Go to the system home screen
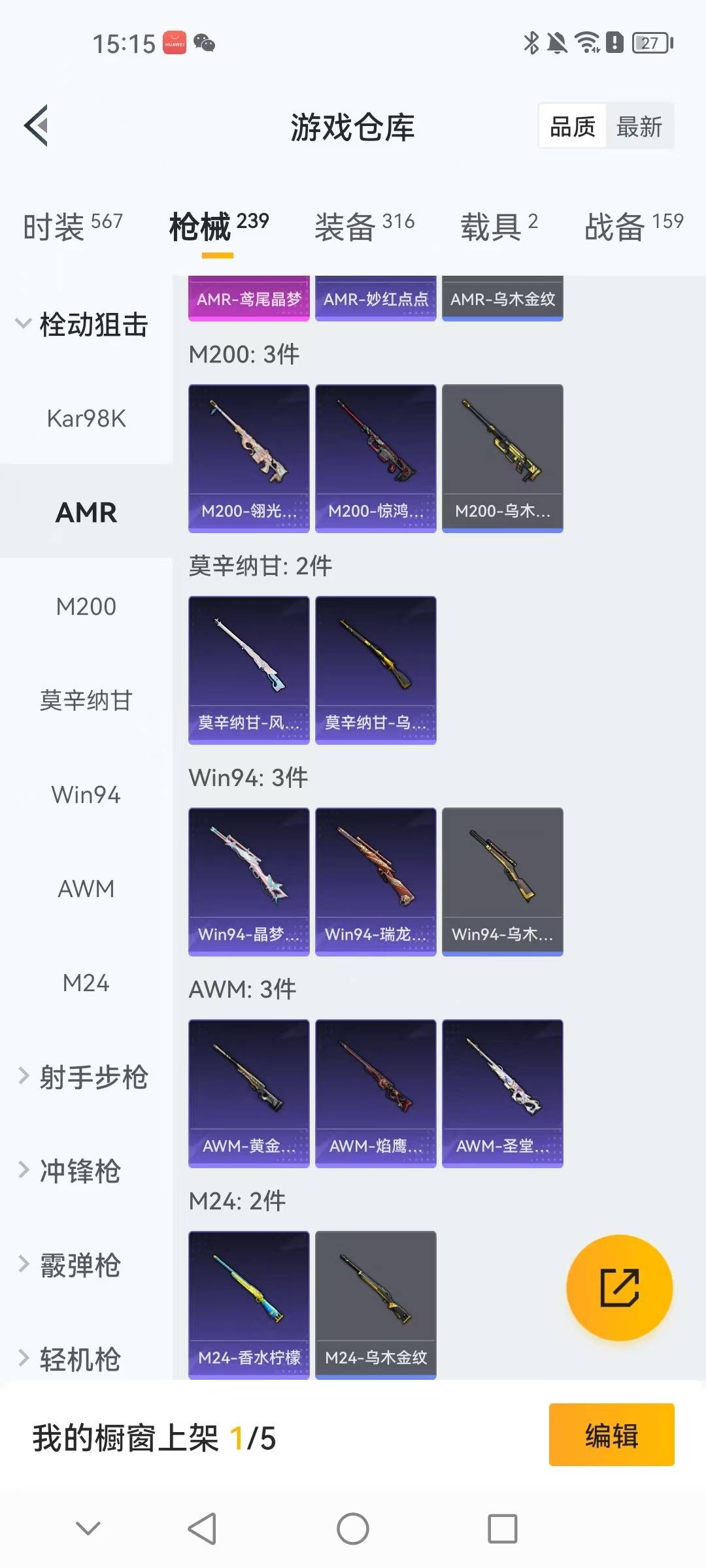 353,1529
